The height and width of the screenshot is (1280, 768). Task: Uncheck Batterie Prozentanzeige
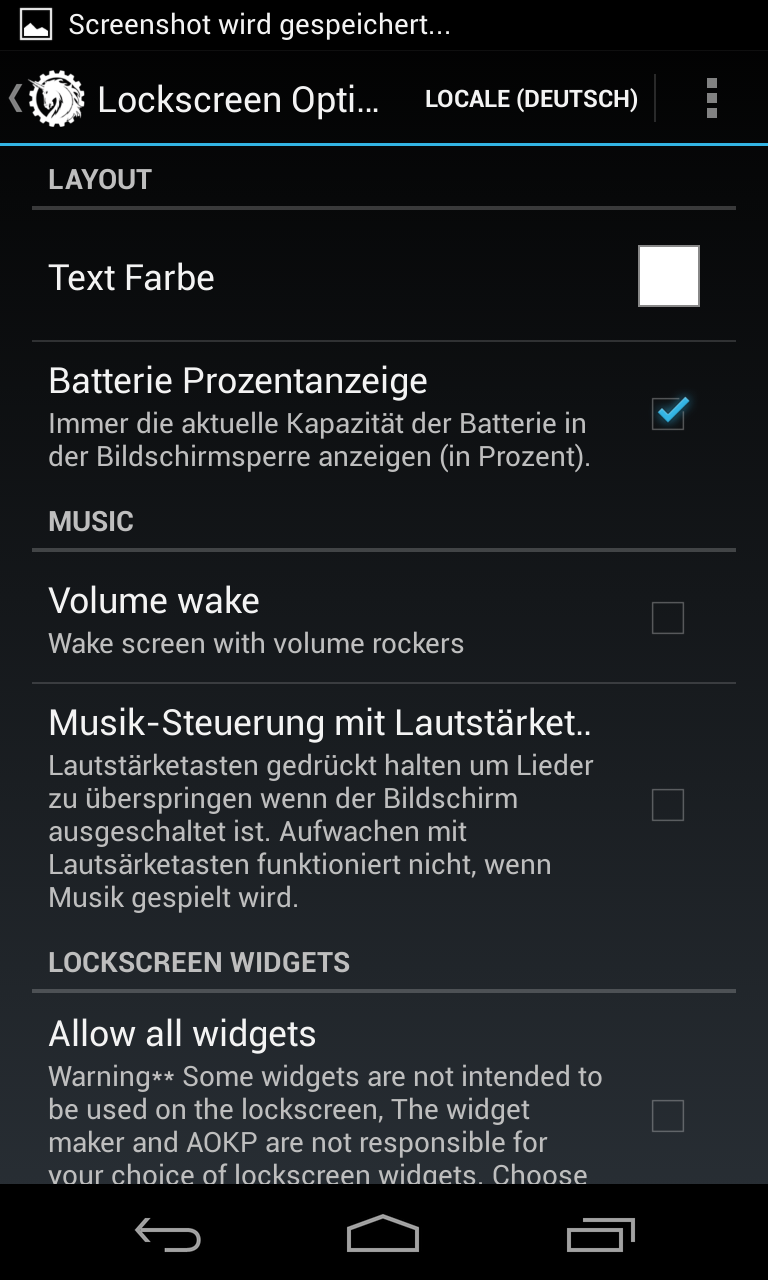coord(668,414)
